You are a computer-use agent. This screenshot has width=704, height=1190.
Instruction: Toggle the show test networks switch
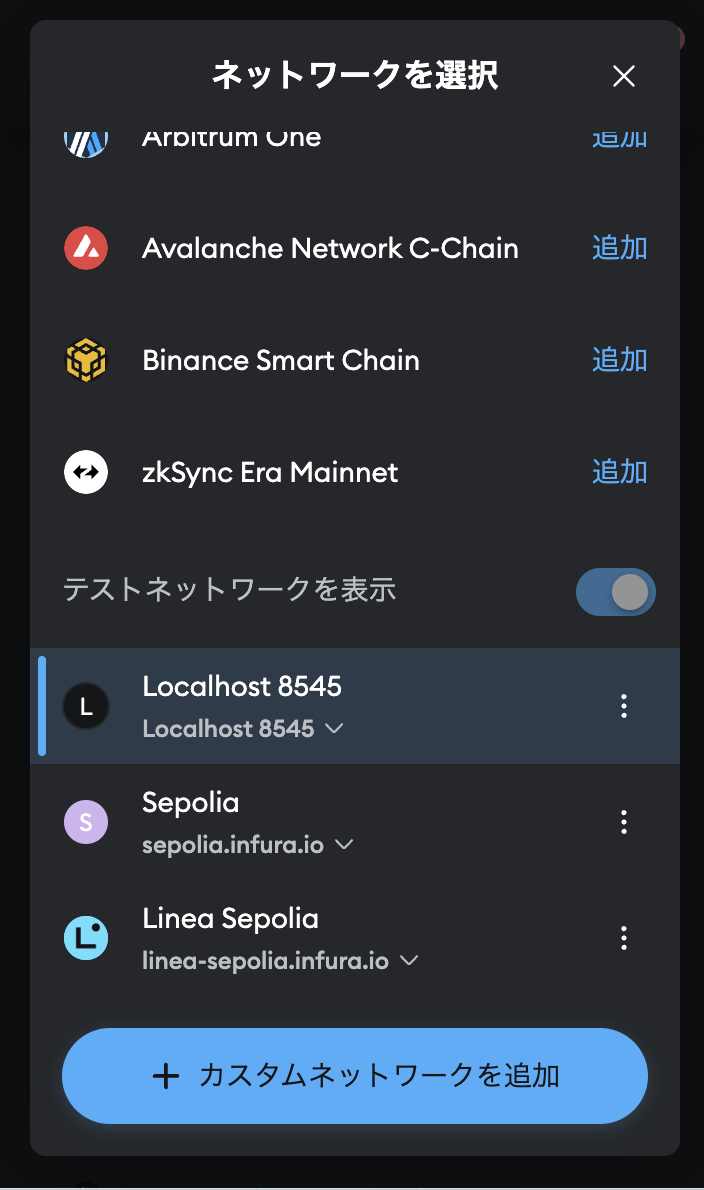click(615, 592)
